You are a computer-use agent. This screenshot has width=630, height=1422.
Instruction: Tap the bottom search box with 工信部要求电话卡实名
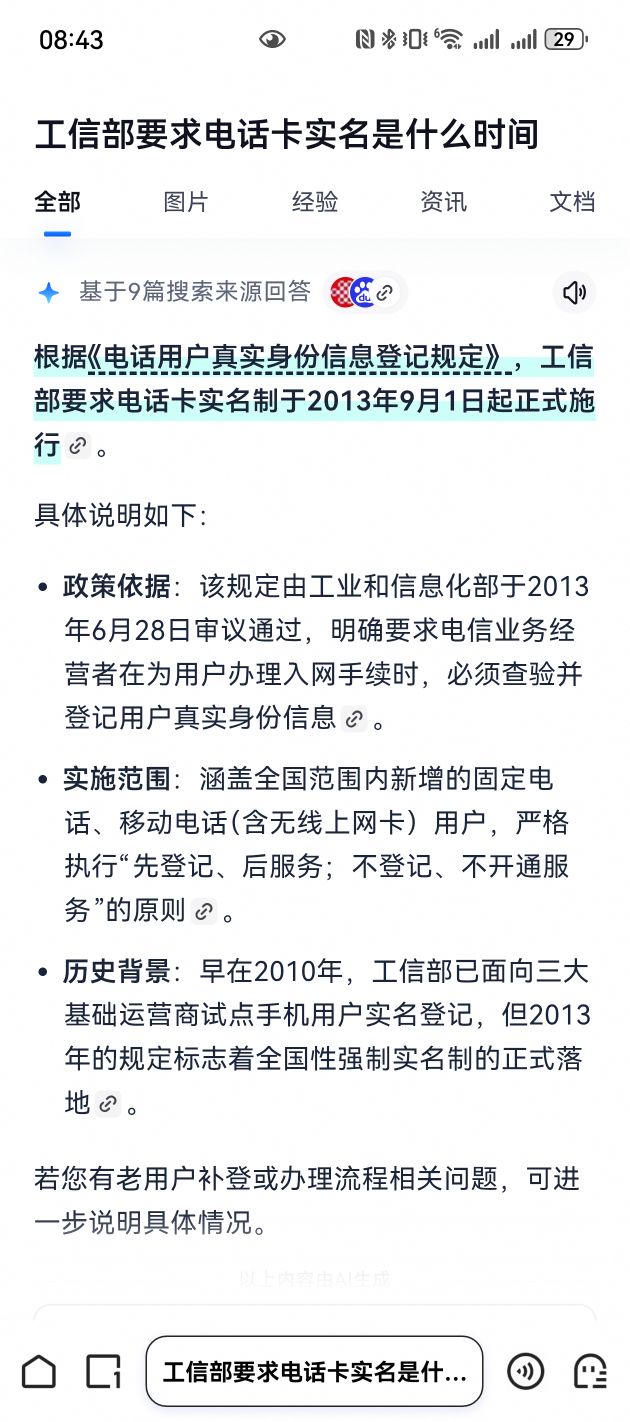[314, 1371]
